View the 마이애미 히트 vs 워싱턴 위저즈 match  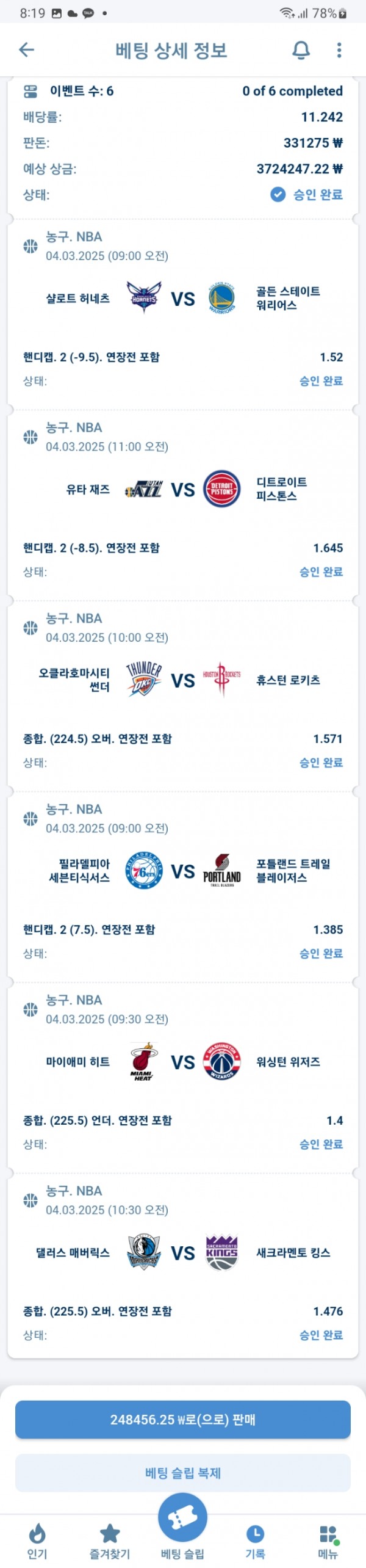click(x=183, y=1062)
